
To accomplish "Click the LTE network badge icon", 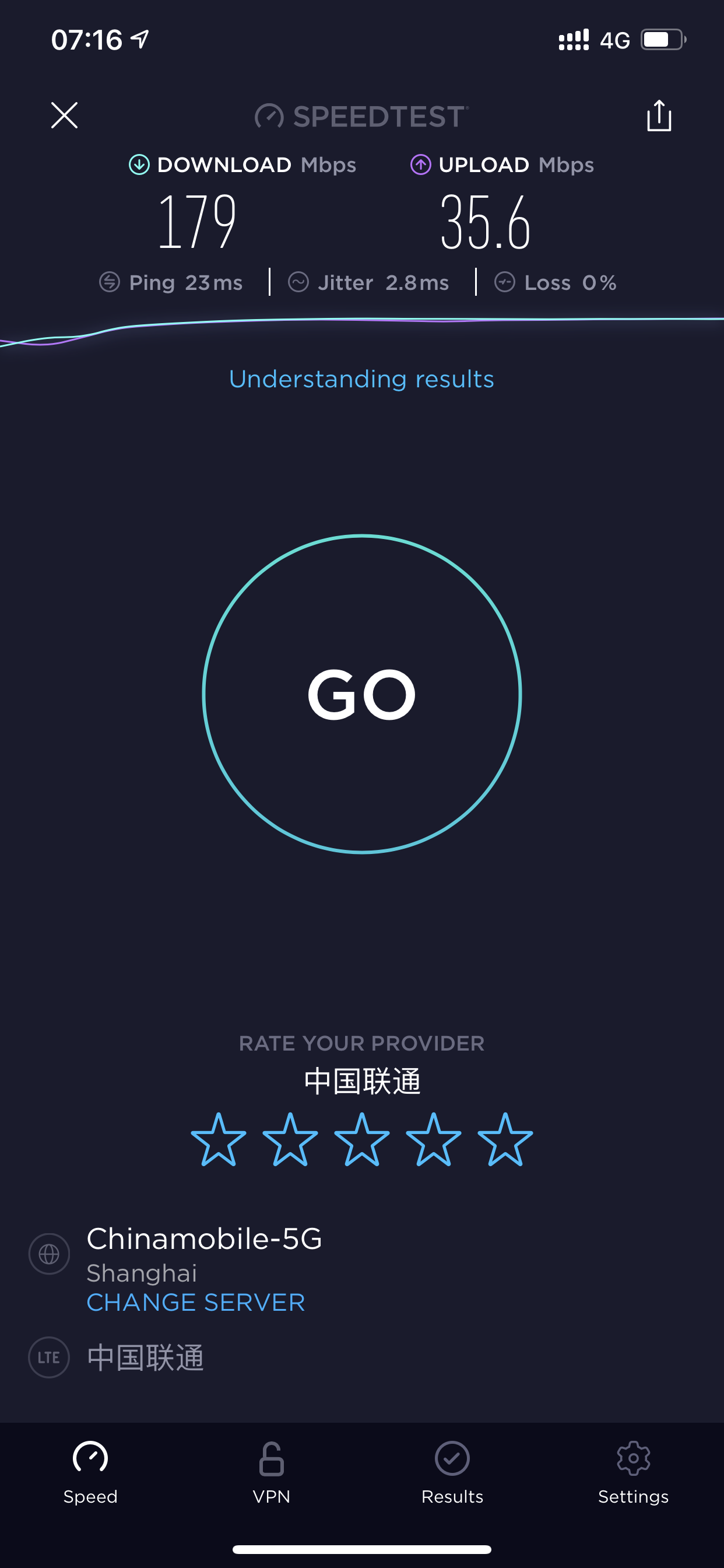I will click(50, 1357).
